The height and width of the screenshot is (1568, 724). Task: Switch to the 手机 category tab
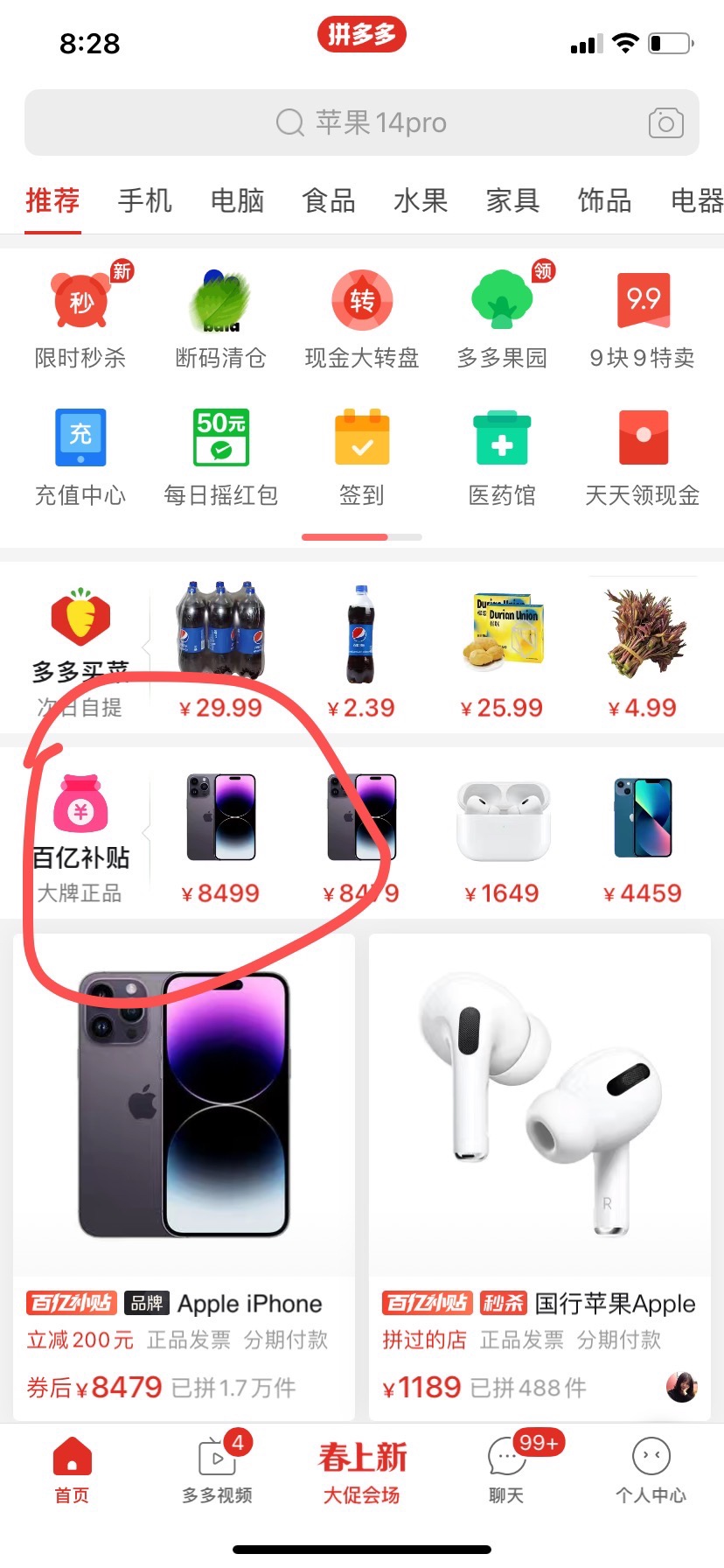click(144, 200)
